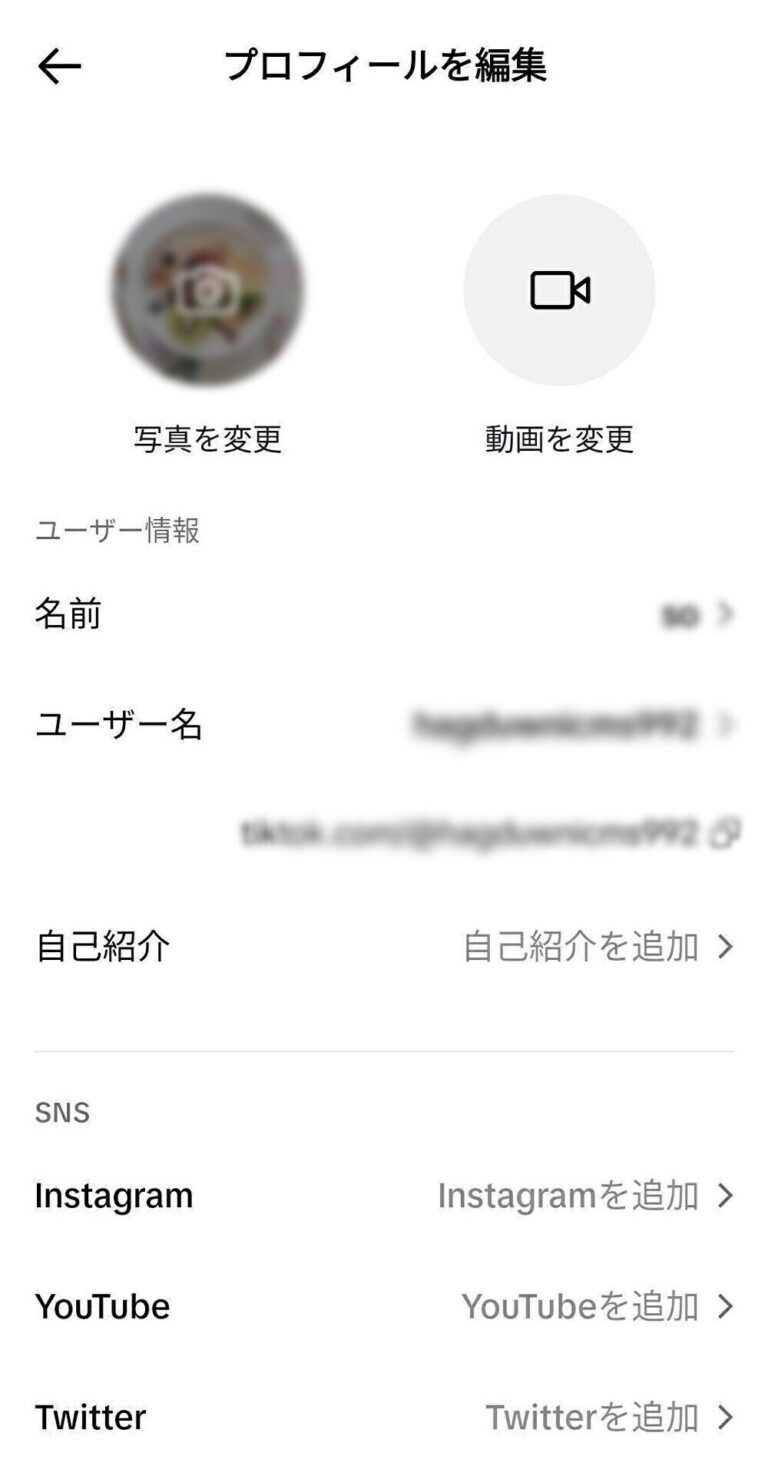The image size is (768, 1479).
Task: Change the profile video
Action: point(559,290)
